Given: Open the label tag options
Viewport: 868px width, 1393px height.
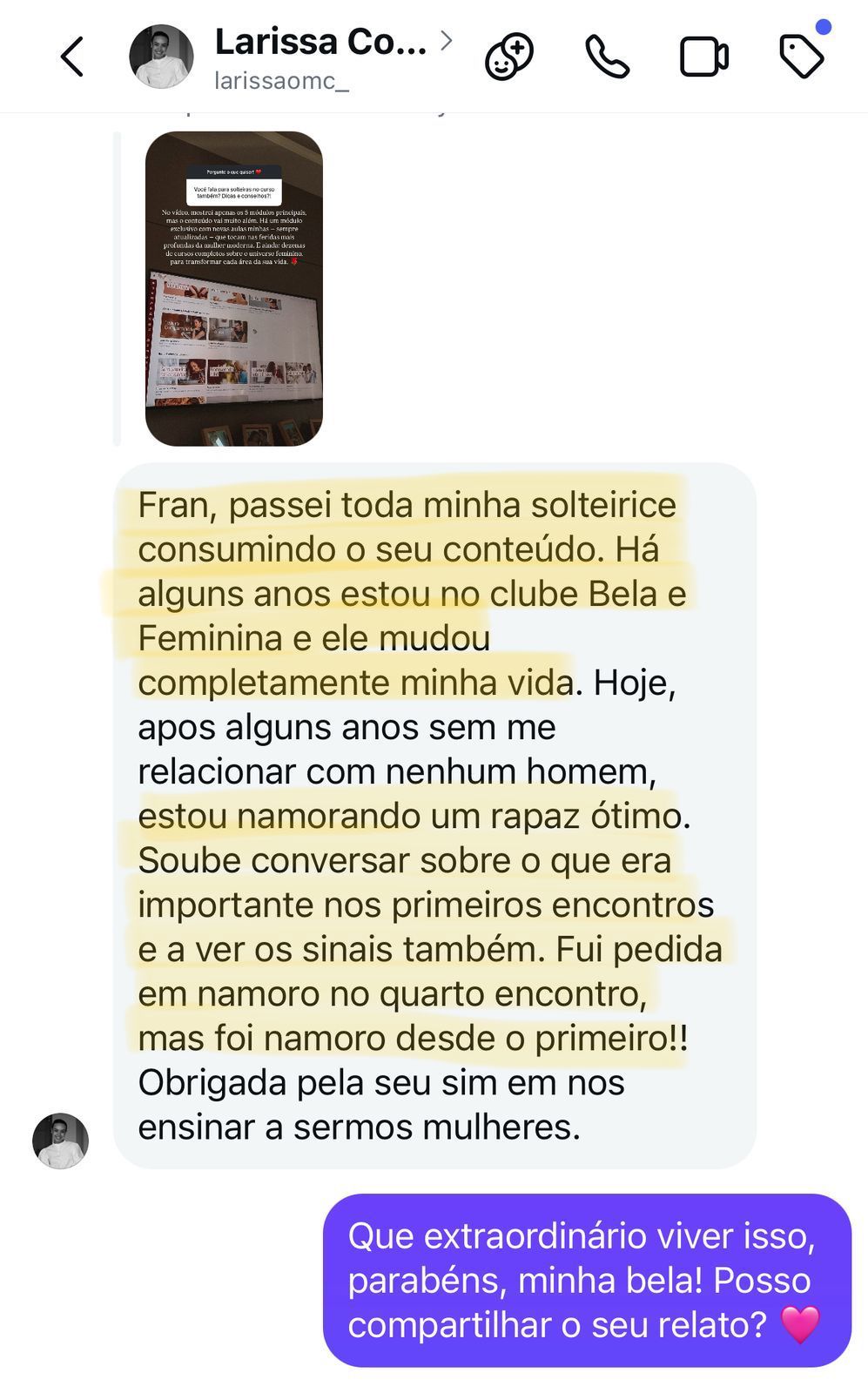Looking at the screenshot, I should [x=801, y=57].
